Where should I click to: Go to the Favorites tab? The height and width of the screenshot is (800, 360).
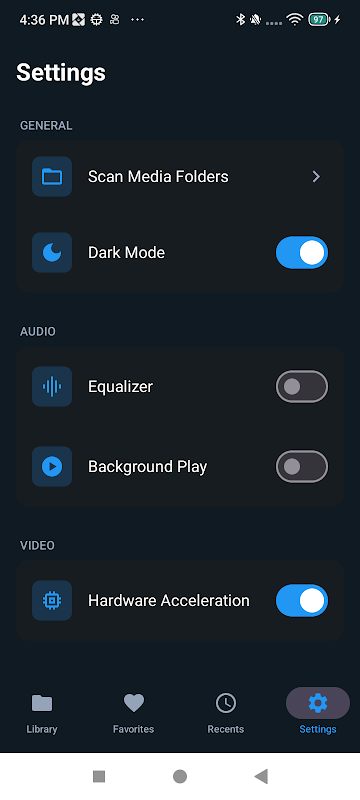(134, 713)
